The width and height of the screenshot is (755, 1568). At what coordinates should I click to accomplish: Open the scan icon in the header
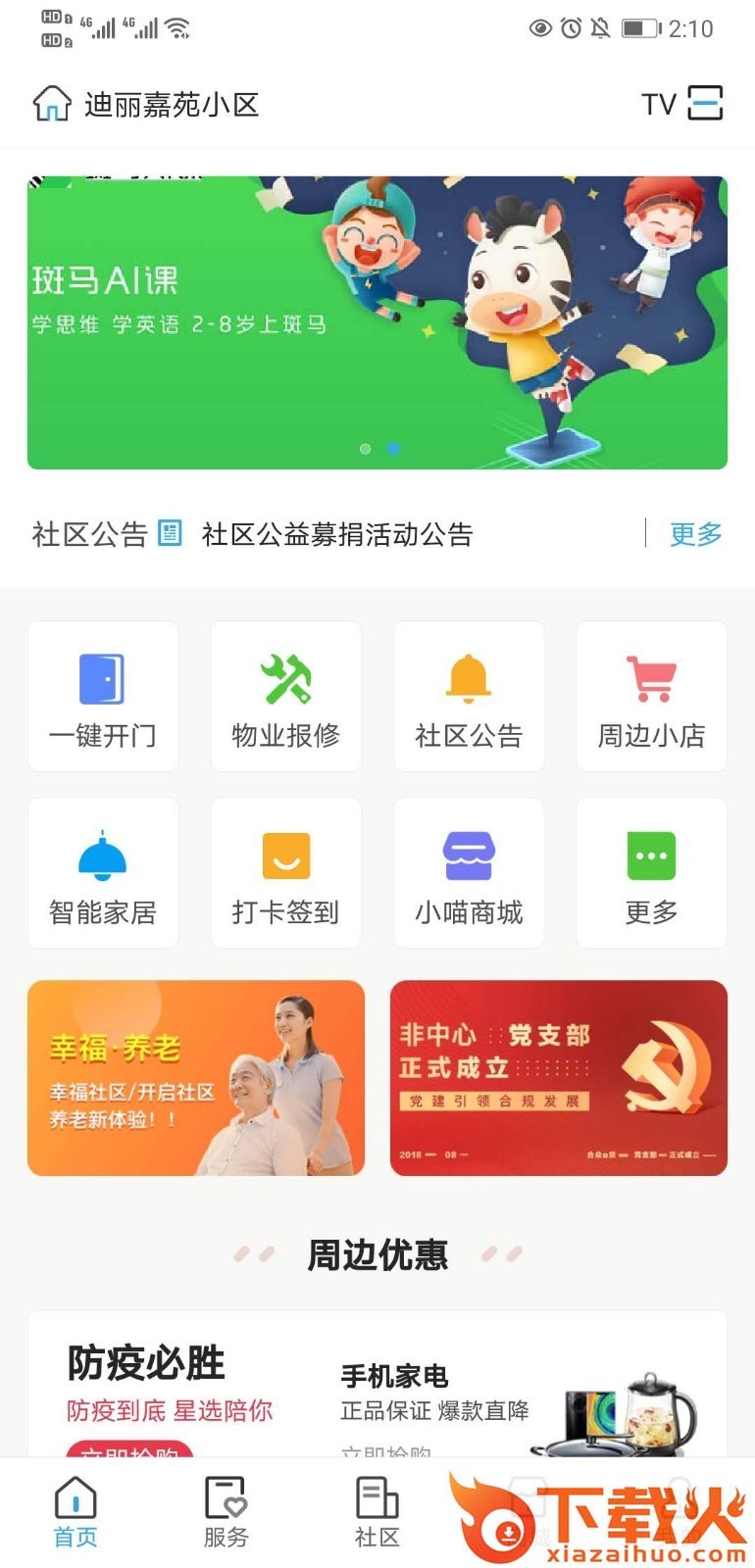pyautogui.click(x=705, y=103)
